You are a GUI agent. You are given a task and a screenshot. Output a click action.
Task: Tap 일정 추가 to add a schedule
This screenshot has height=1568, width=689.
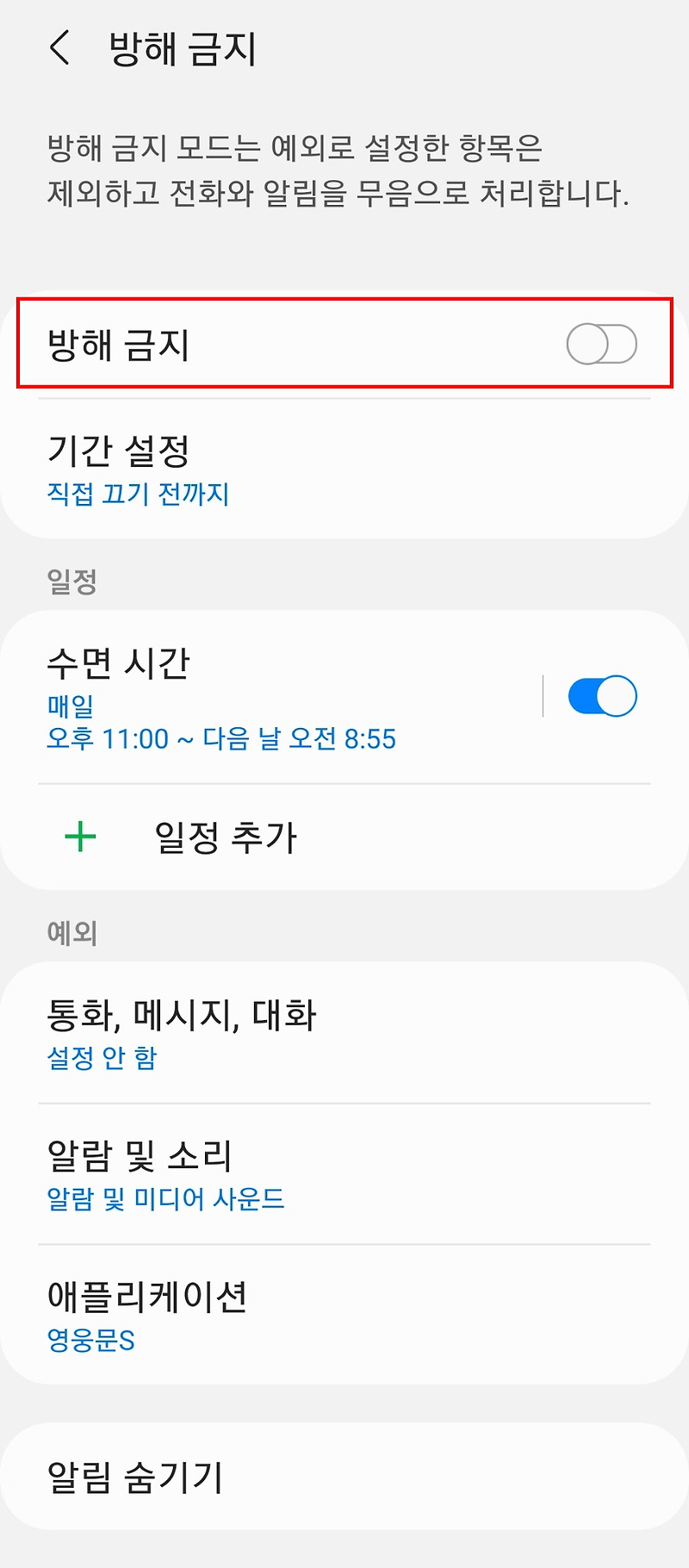point(344,837)
